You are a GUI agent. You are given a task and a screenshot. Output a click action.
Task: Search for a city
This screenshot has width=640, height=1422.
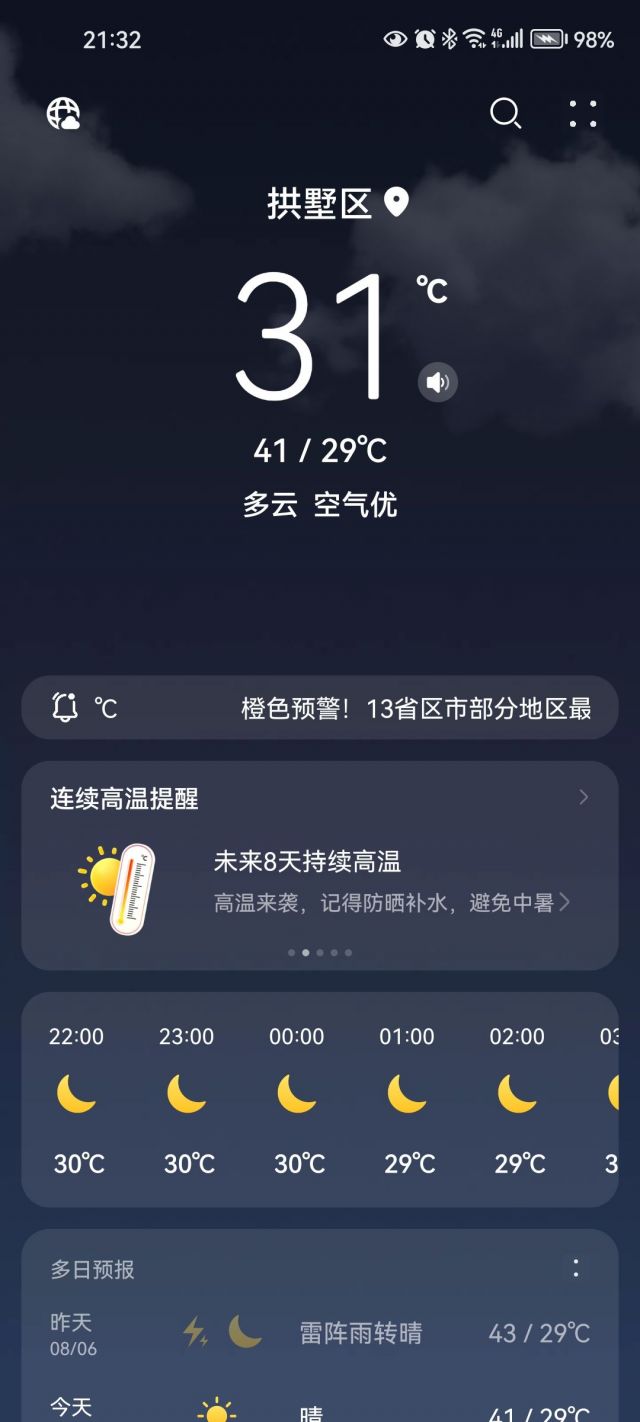505,114
